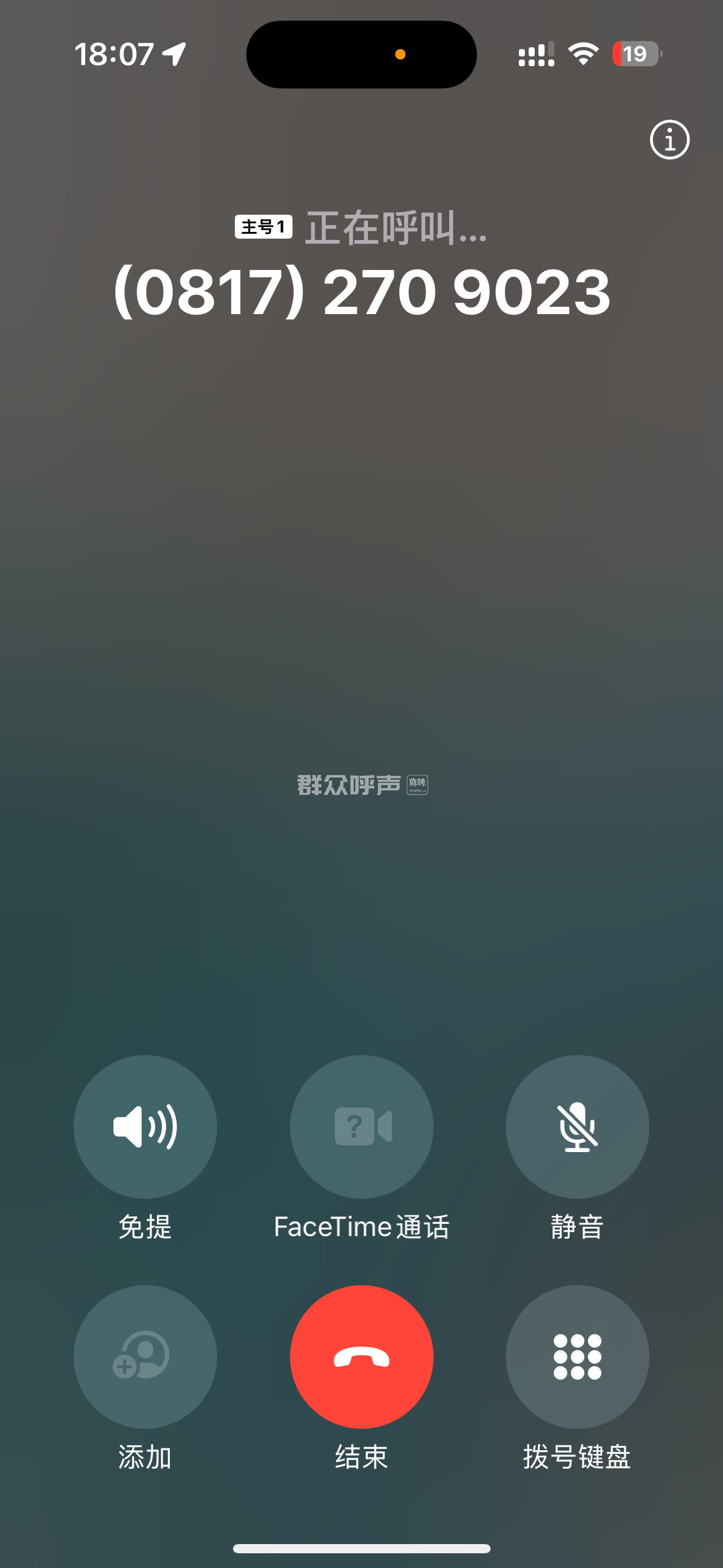Open the call info icon
Screen dimensions: 723x1568
pyautogui.click(x=669, y=139)
